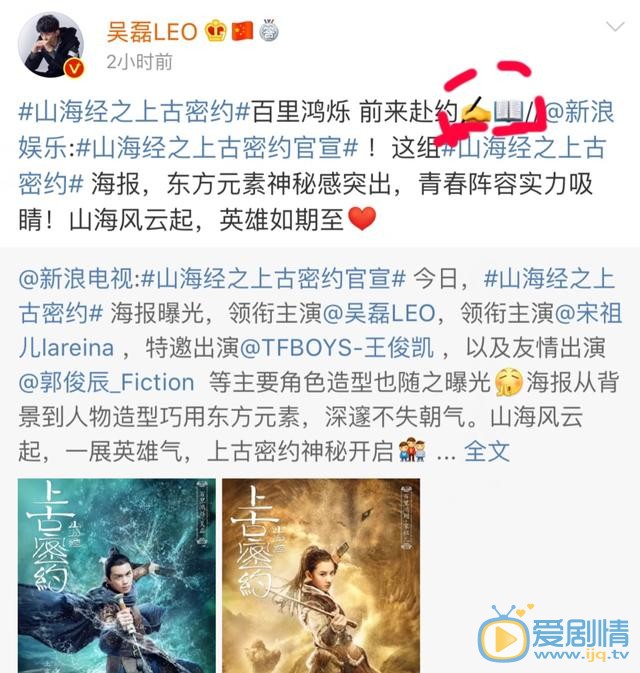Open the blue-toned poster image
The width and height of the screenshot is (640, 673).
pyautogui.click(x=114, y=575)
